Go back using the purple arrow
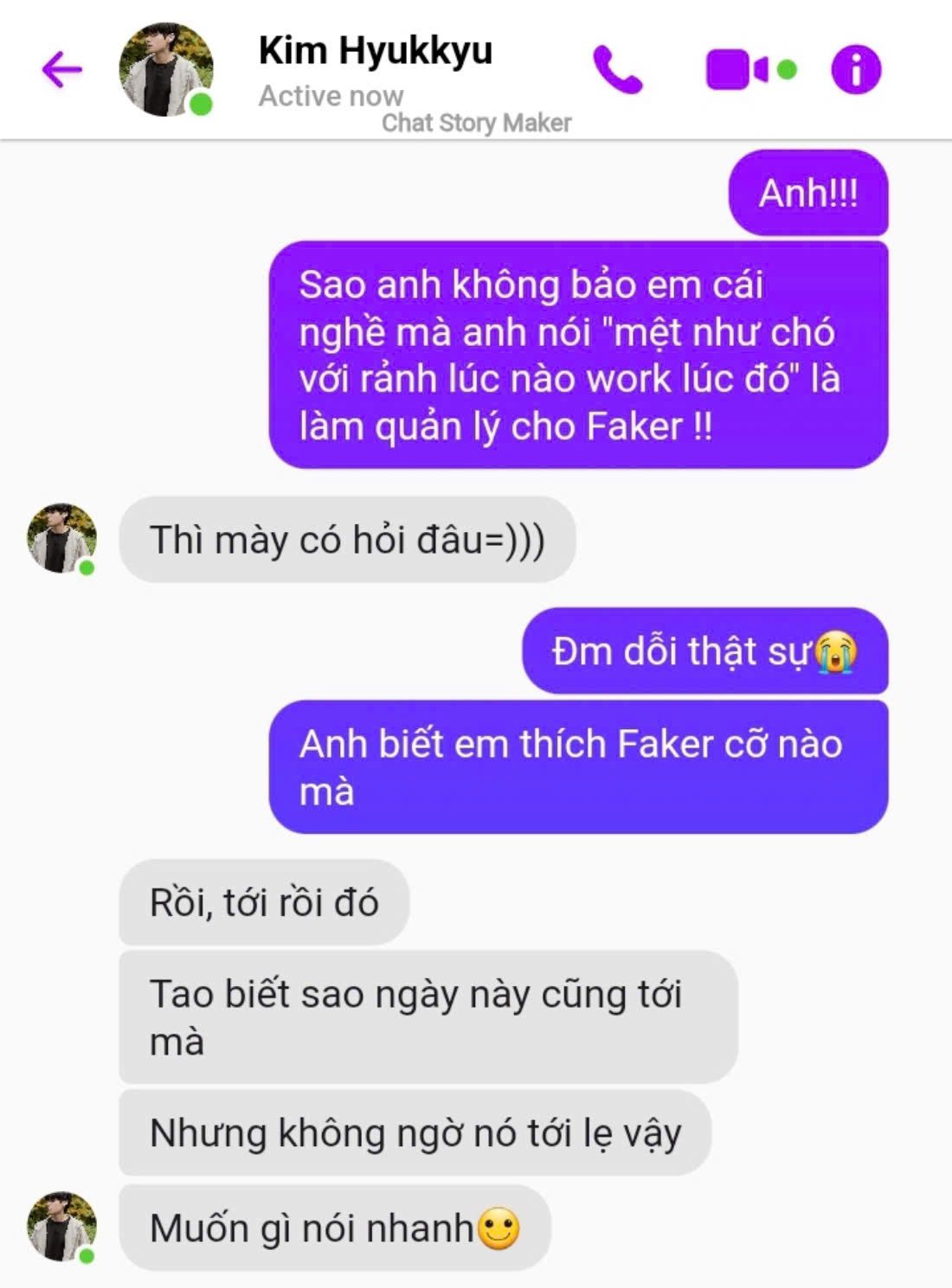Image resolution: width=952 pixels, height=1288 pixels. point(61,69)
